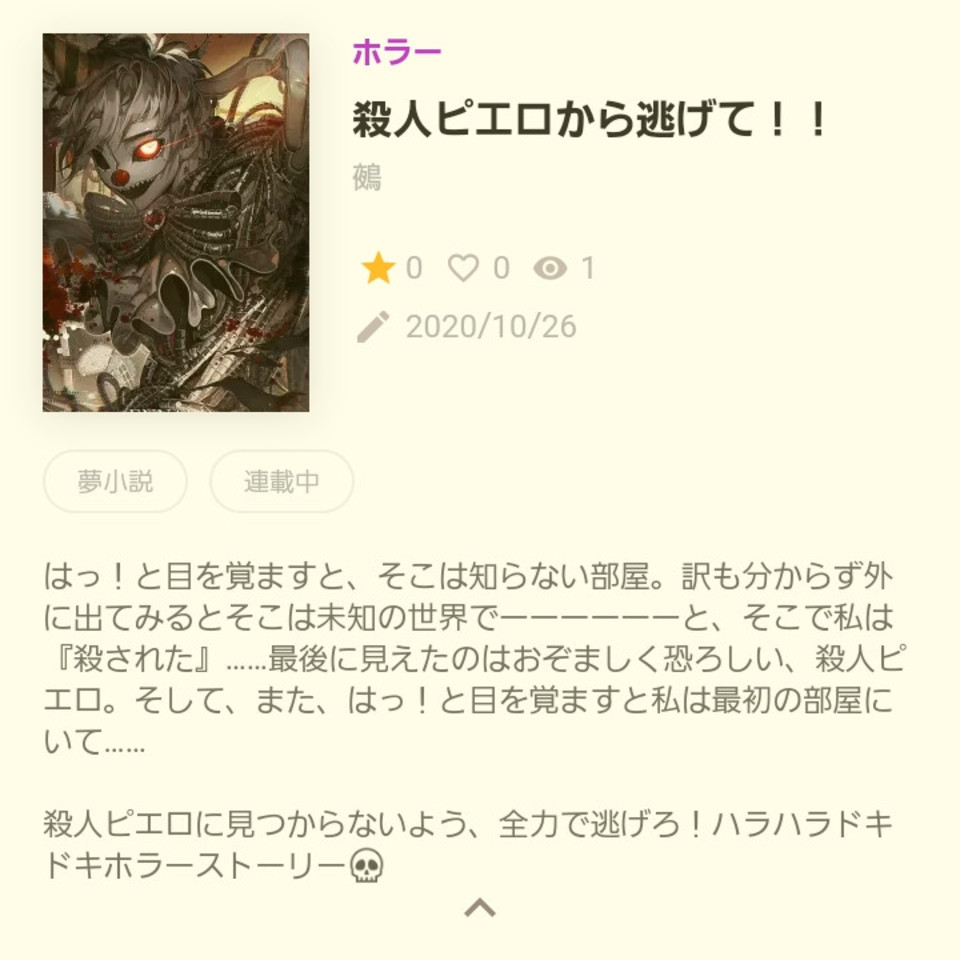This screenshot has height=960, width=960.
Task: Select the 連載中 status chip
Action: pyautogui.click(x=281, y=481)
